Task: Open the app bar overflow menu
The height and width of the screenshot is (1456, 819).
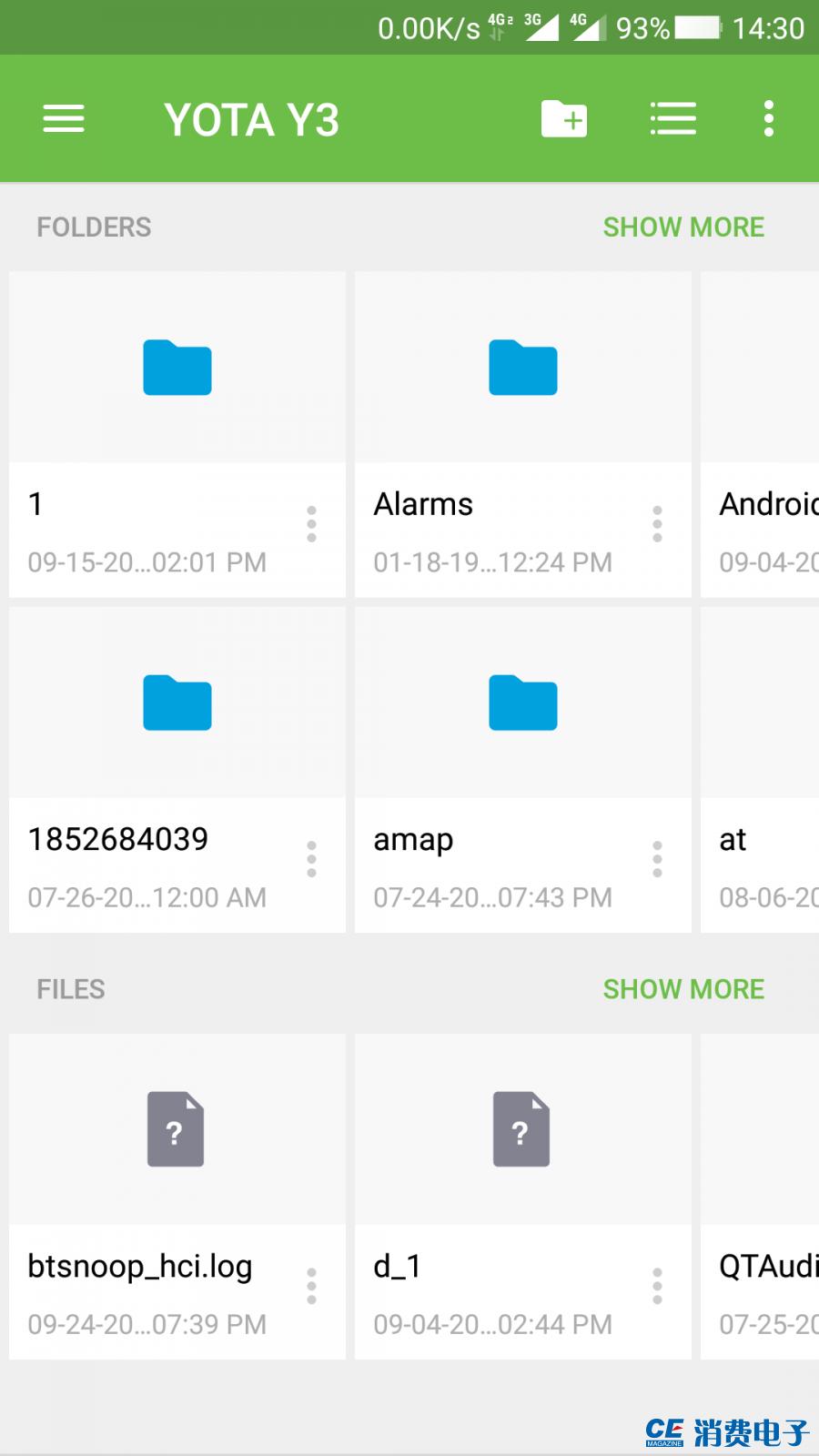Action: [769, 119]
